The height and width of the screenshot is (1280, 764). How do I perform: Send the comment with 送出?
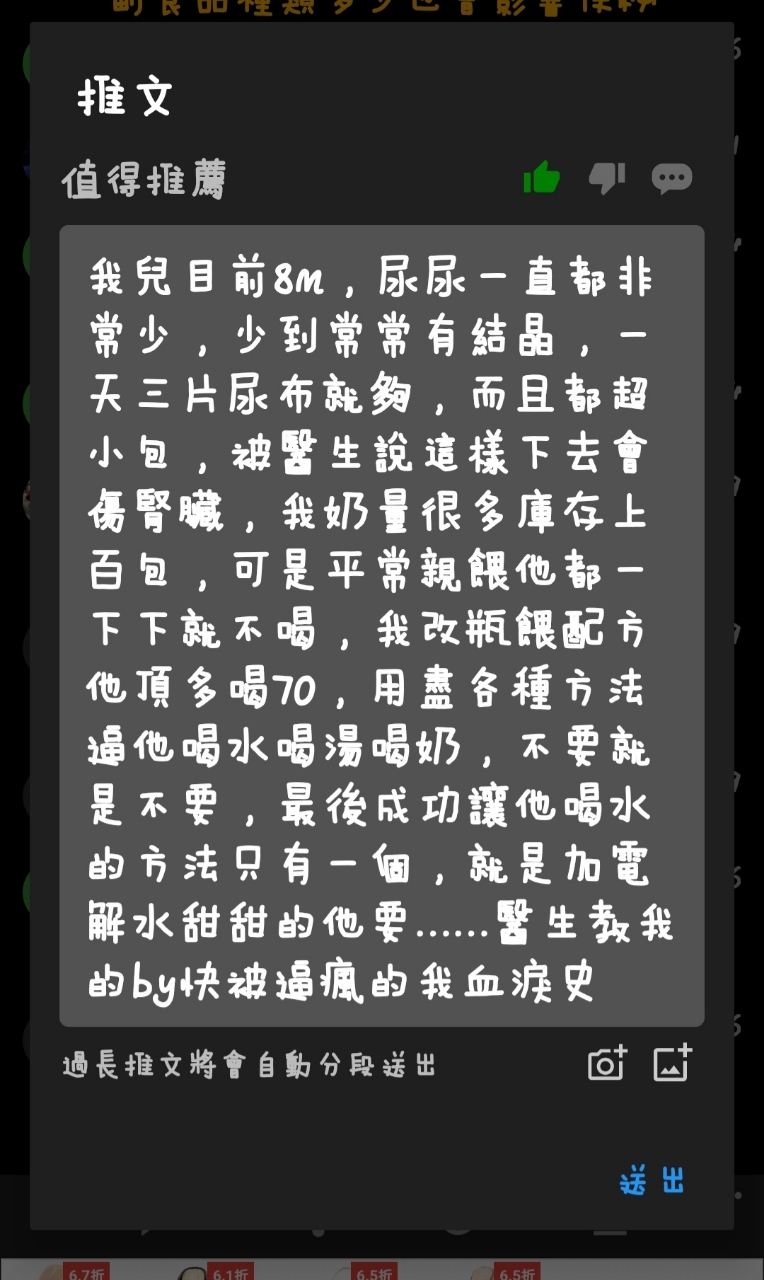(652, 1181)
